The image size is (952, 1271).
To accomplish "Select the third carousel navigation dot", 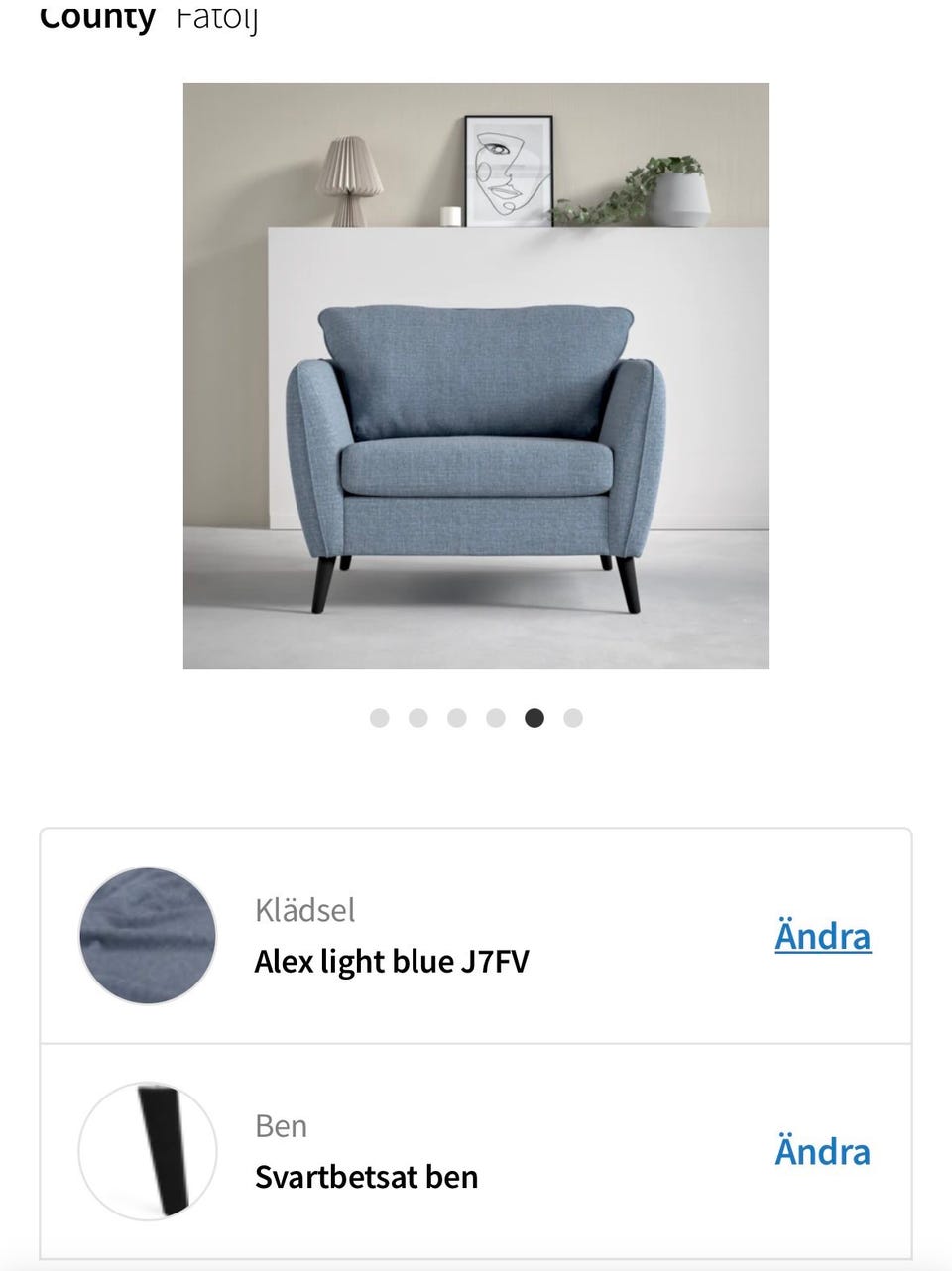I will [457, 717].
